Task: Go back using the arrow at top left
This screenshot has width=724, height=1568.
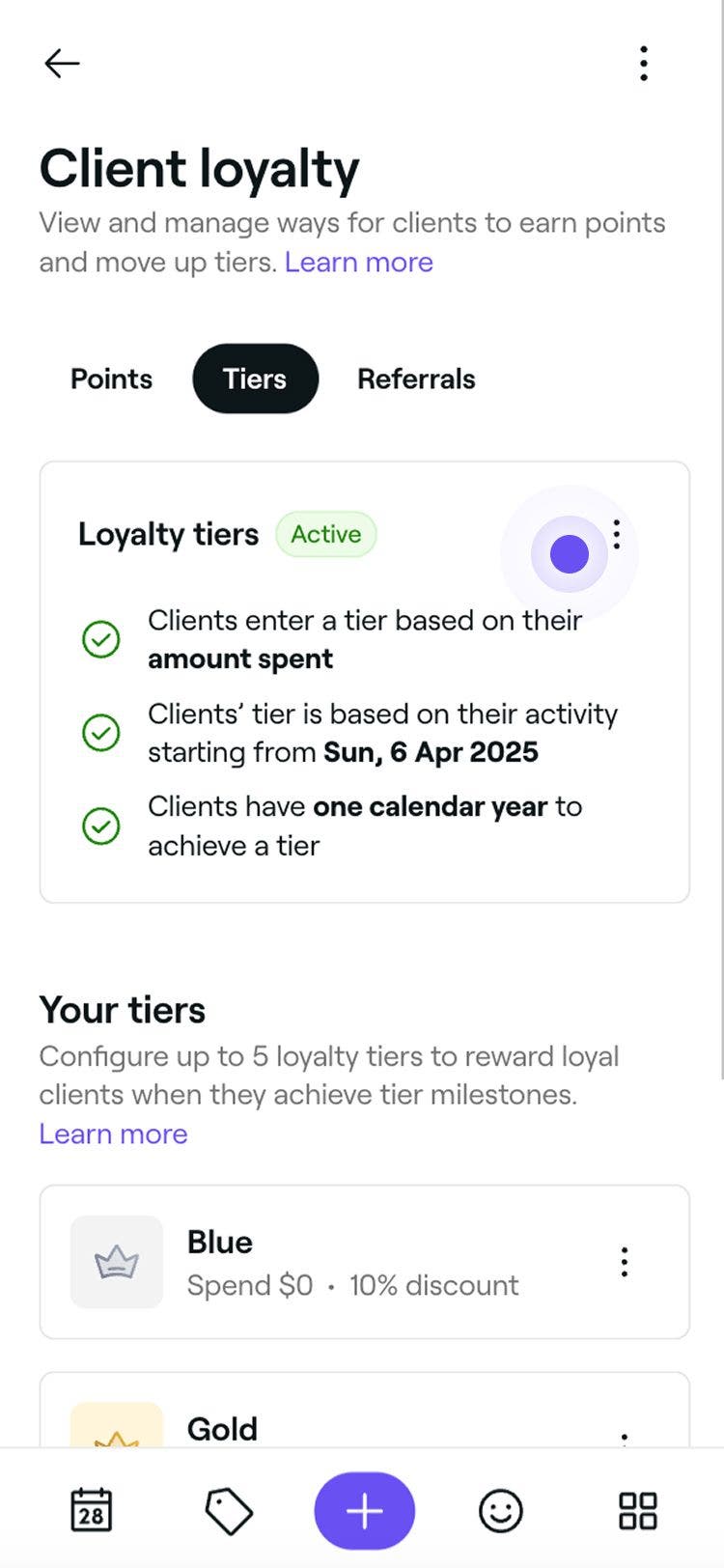Action: tap(61, 63)
